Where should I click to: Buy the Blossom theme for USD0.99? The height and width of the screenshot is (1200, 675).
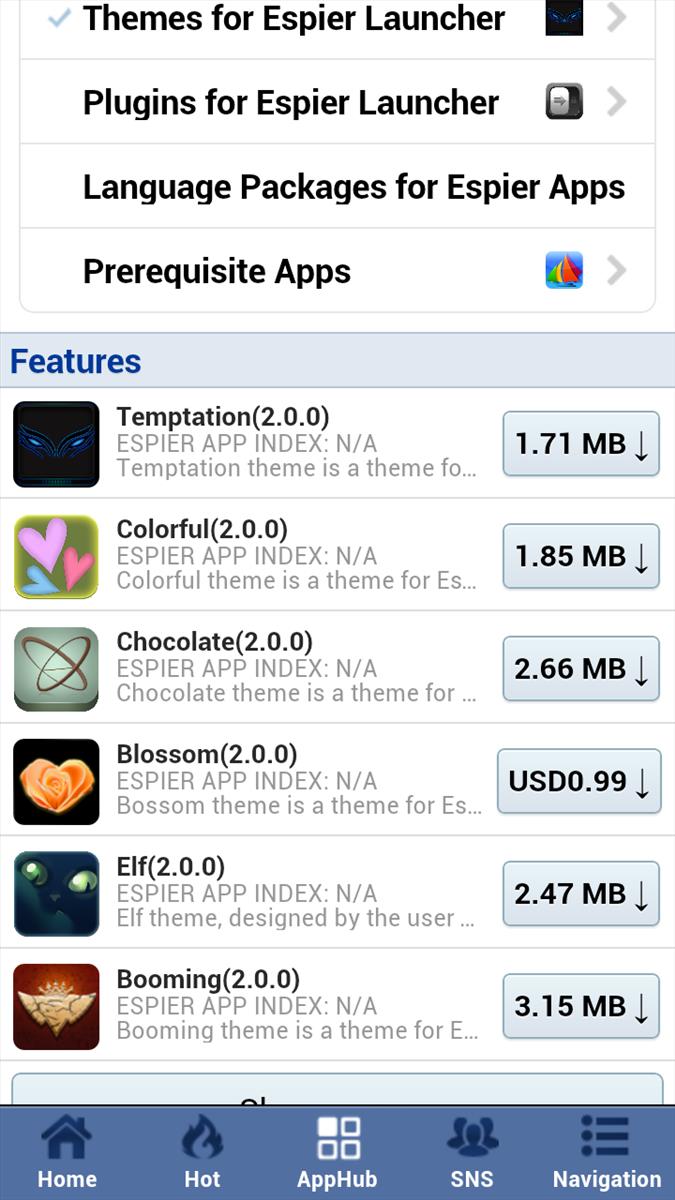(579, 781)
